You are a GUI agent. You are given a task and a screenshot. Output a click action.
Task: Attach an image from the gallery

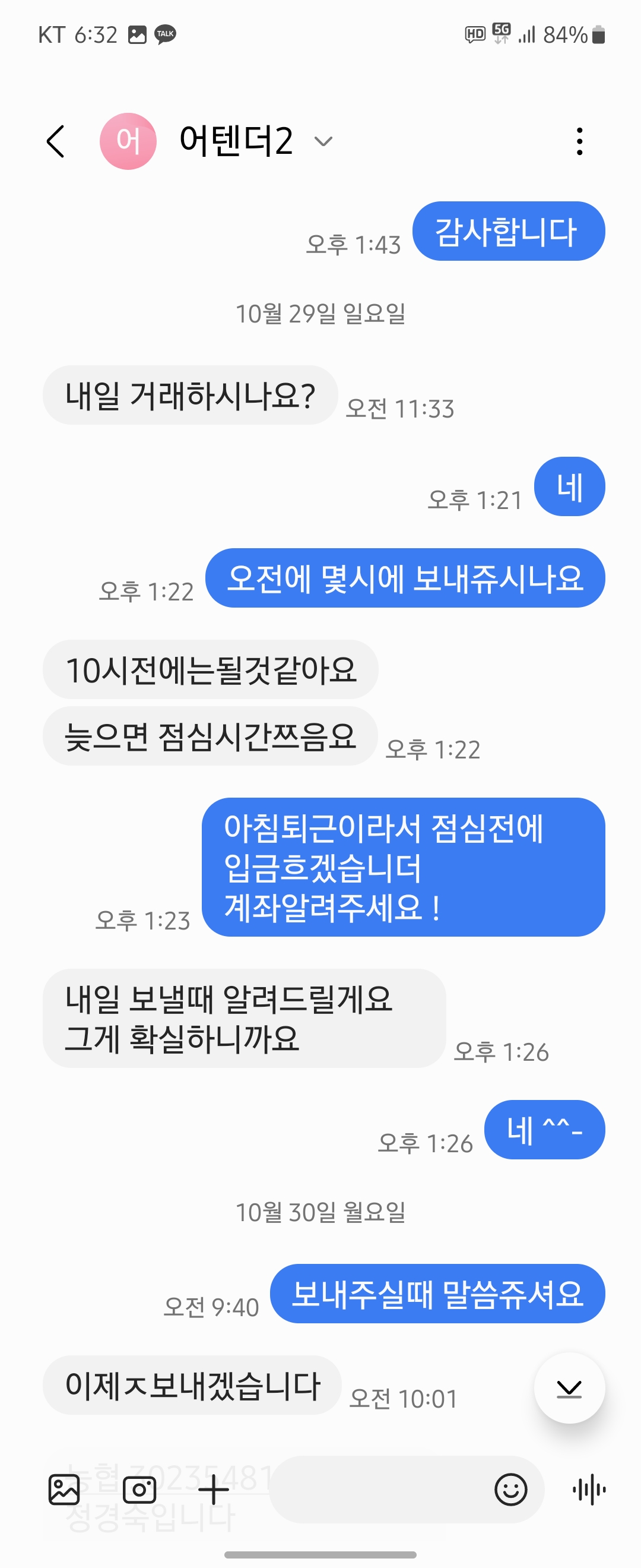[64, 1490]
